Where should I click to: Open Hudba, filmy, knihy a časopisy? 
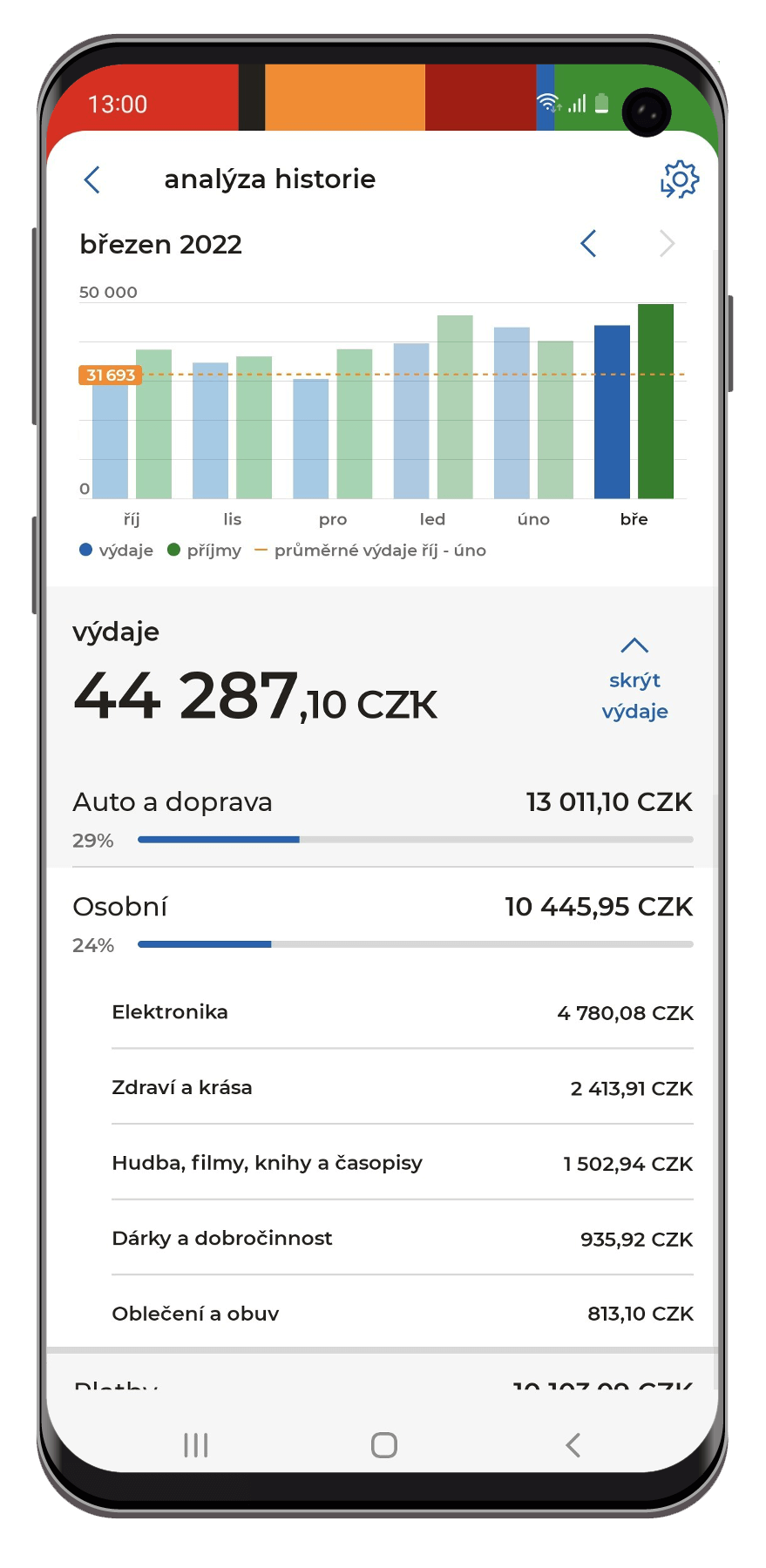403,1163
